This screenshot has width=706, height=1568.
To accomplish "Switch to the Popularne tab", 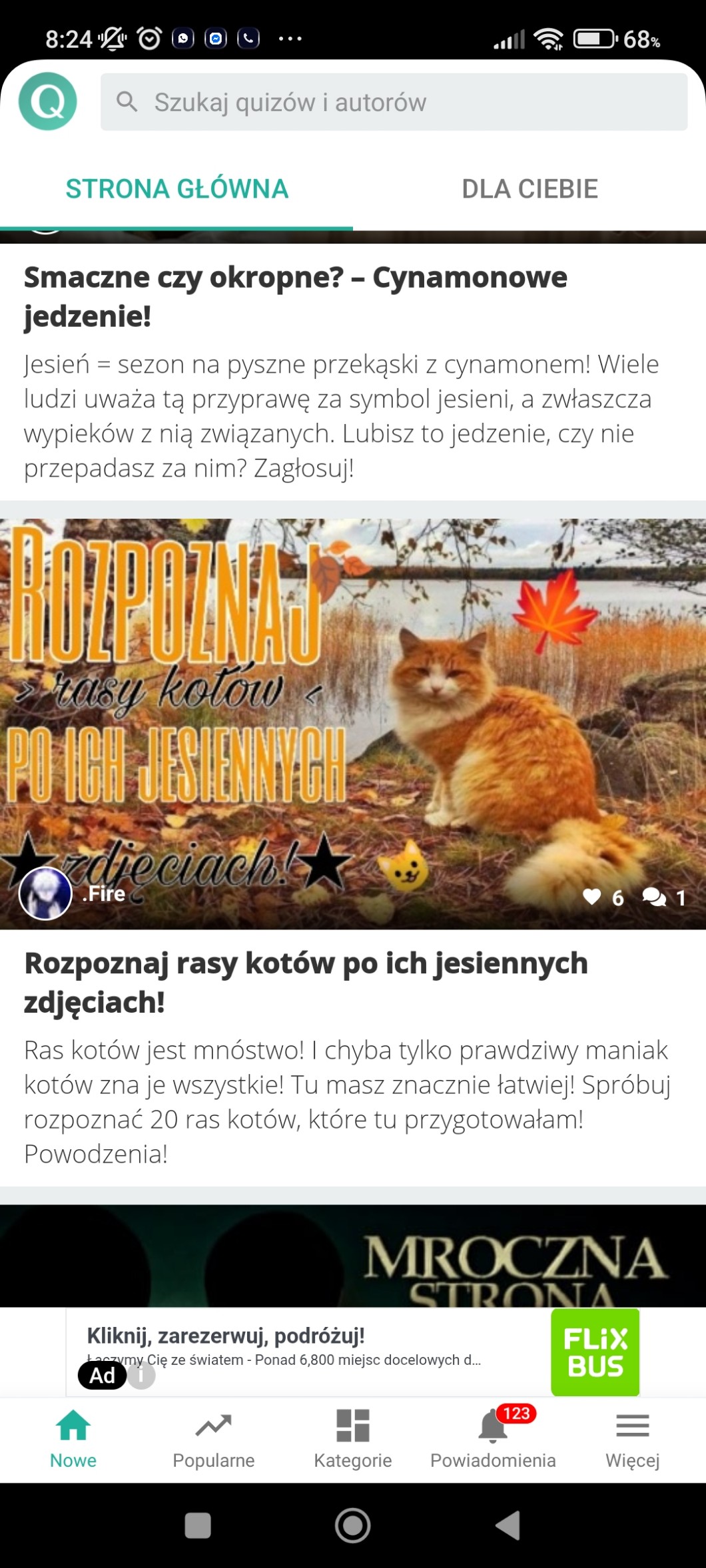I will pyautogui.click(x=213, y=1438).
